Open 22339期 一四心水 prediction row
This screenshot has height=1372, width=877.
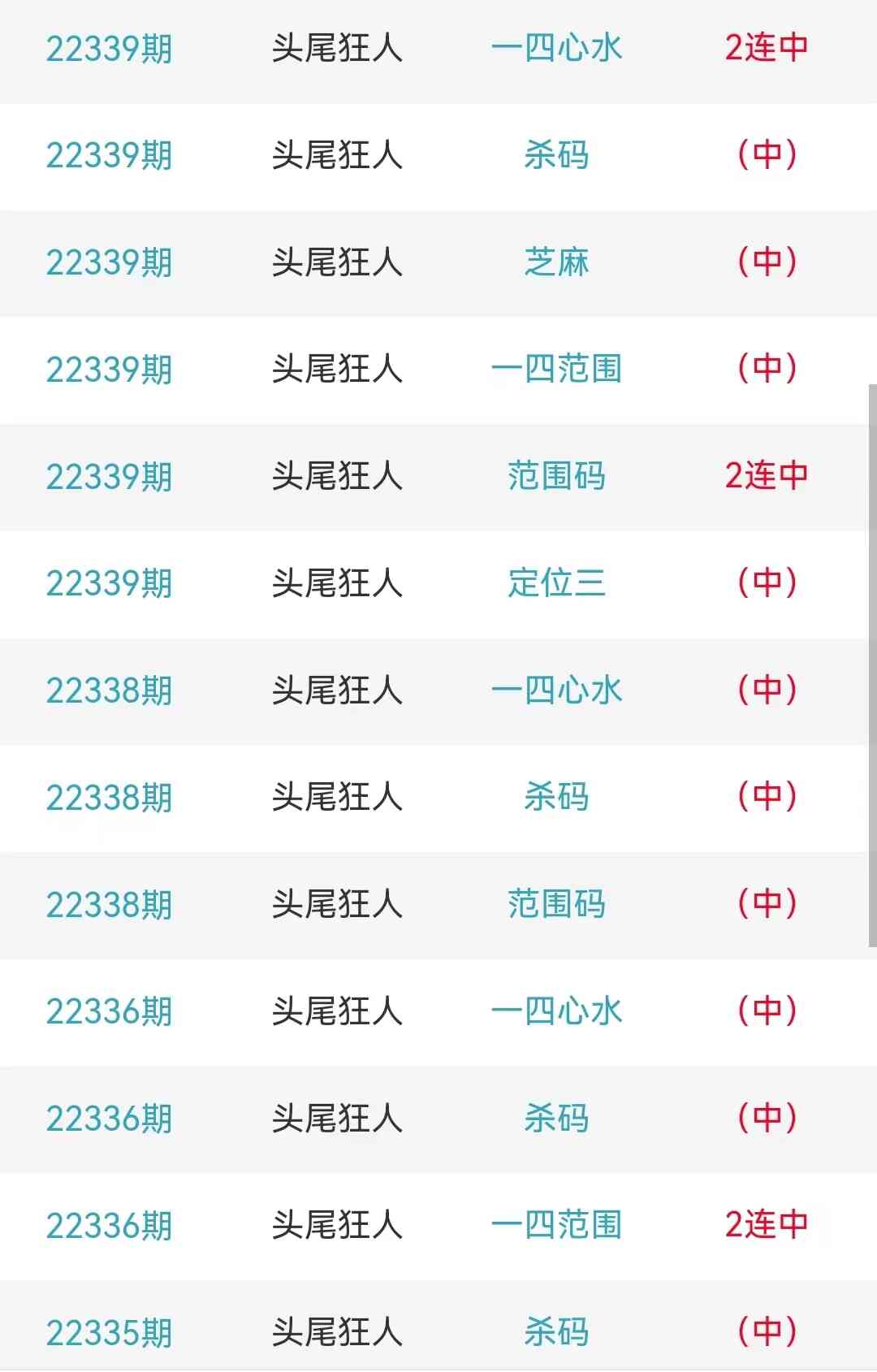pos(556,49)
